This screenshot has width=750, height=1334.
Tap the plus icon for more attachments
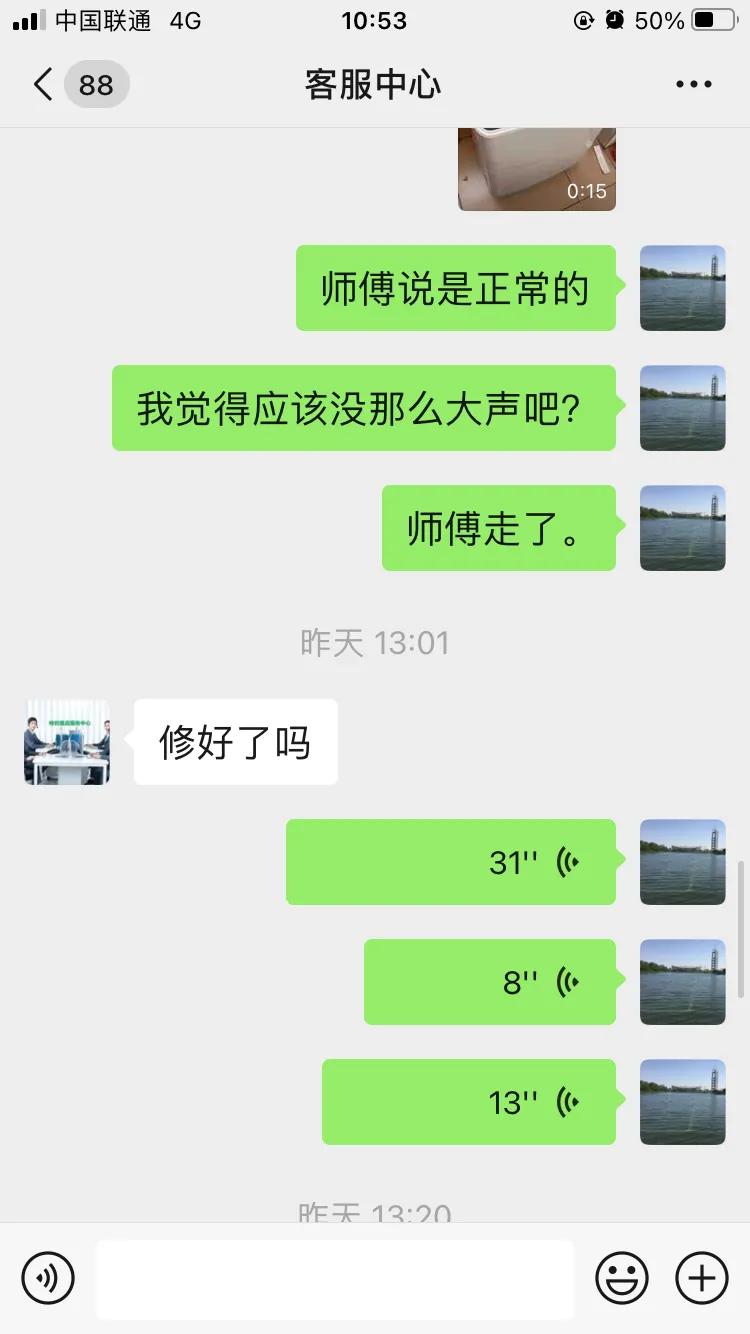tap(701, 1278)
